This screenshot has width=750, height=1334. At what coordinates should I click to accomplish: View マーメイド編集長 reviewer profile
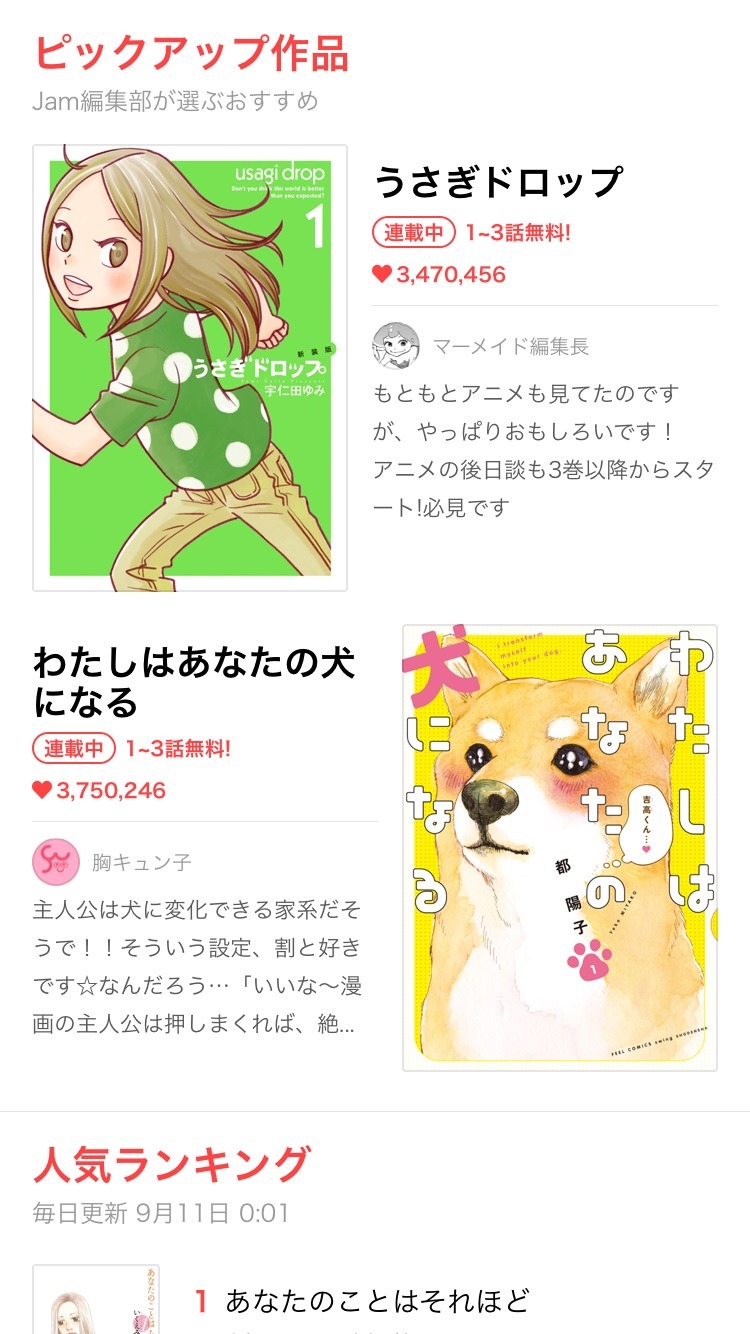(x=482, y=347)
